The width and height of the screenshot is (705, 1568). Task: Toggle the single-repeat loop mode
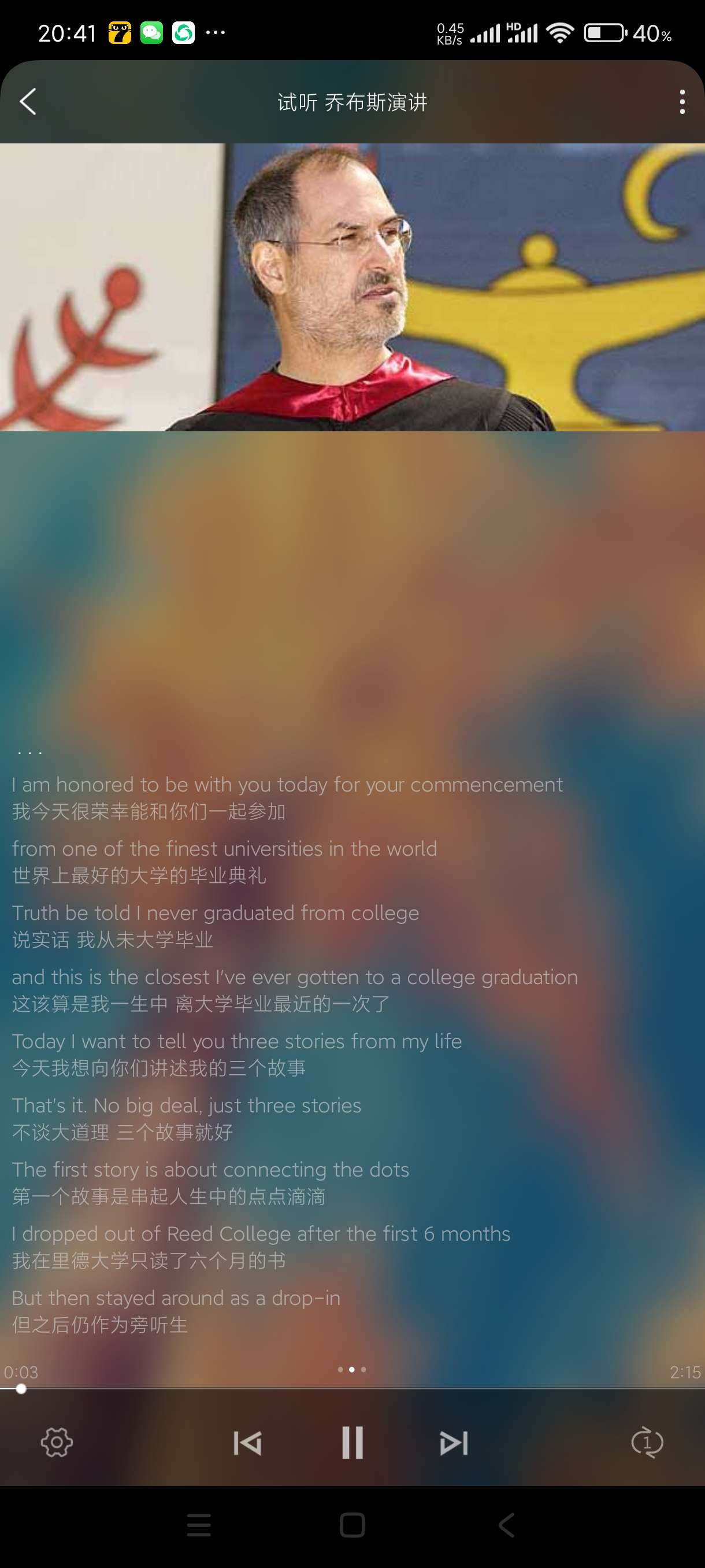coord(647,1443)
